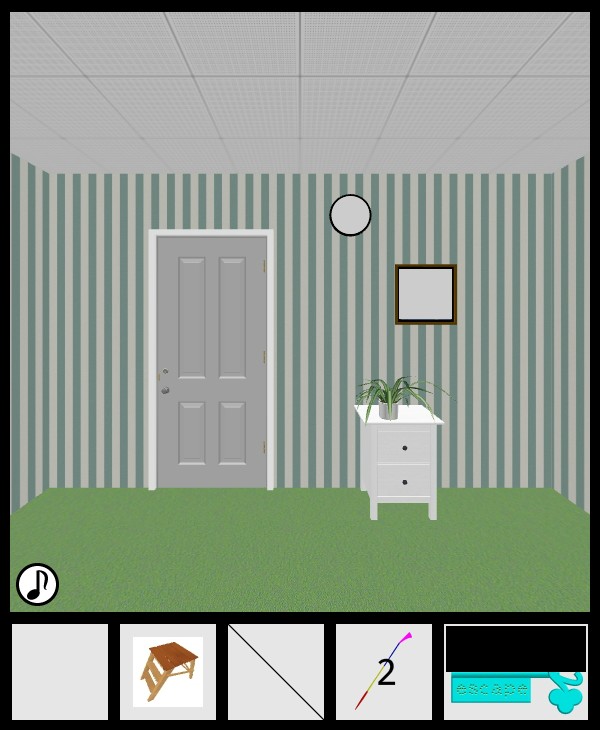Open the top drawer of white cabinet
Viewport: 600px width, 730px height.
404,447
